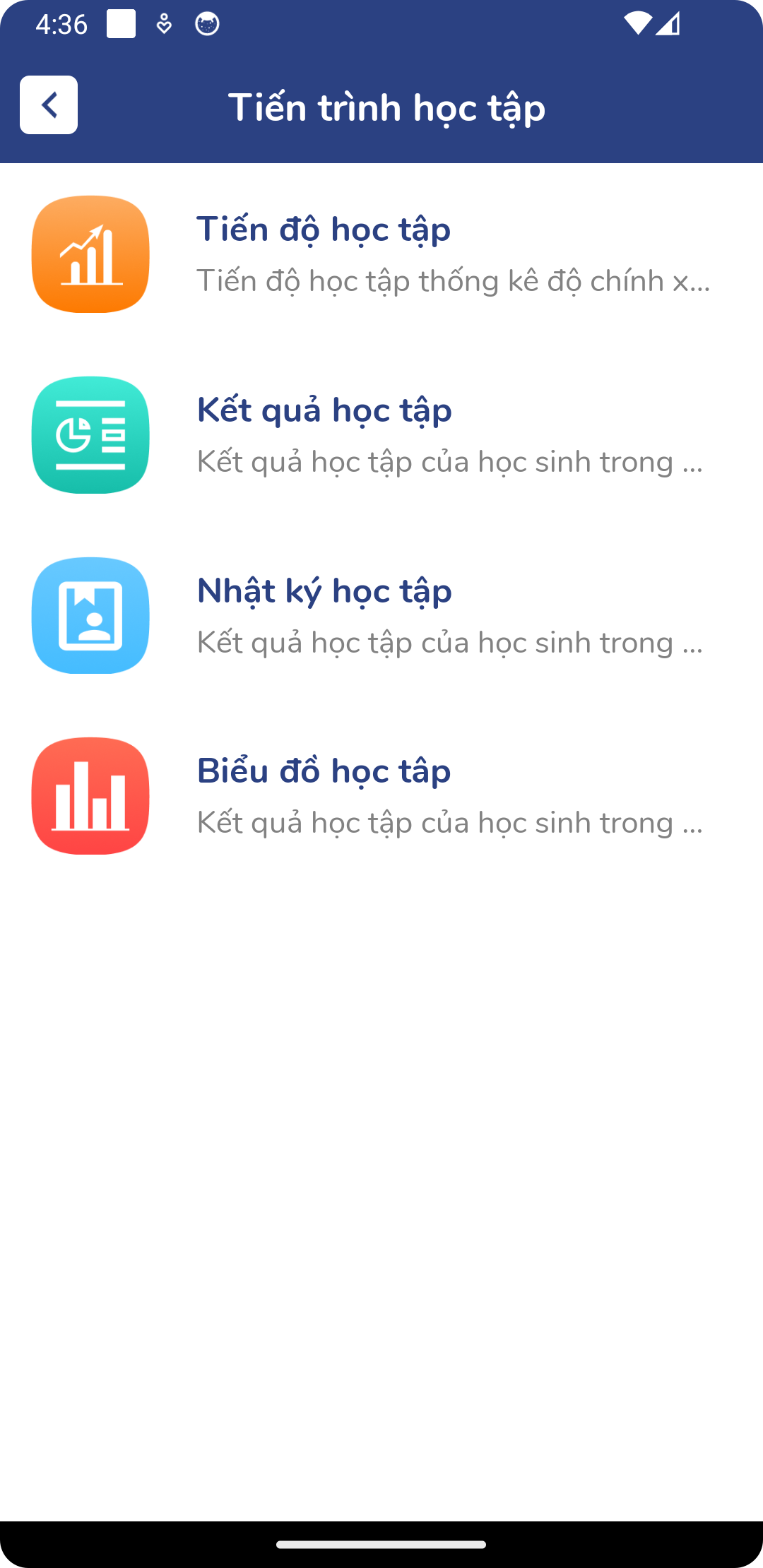Image resolution: width=763 pixels, height=1568 pixels.
Task: Go back using the header arrow button
Action: 49,105
